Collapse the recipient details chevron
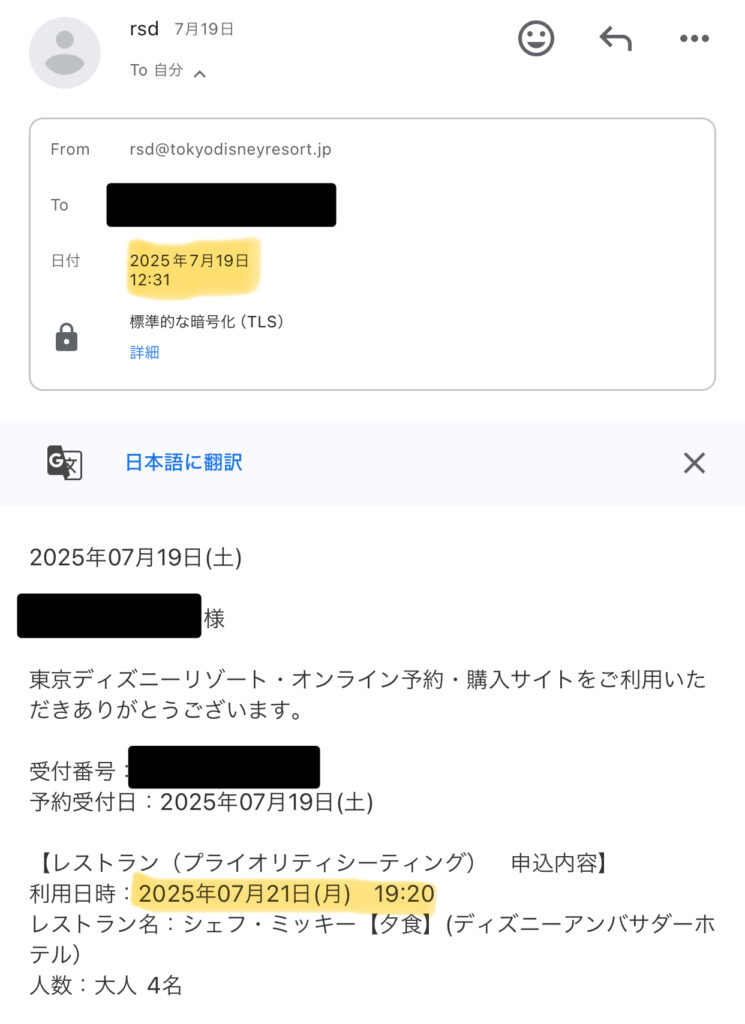 click(x=200, y=73)
